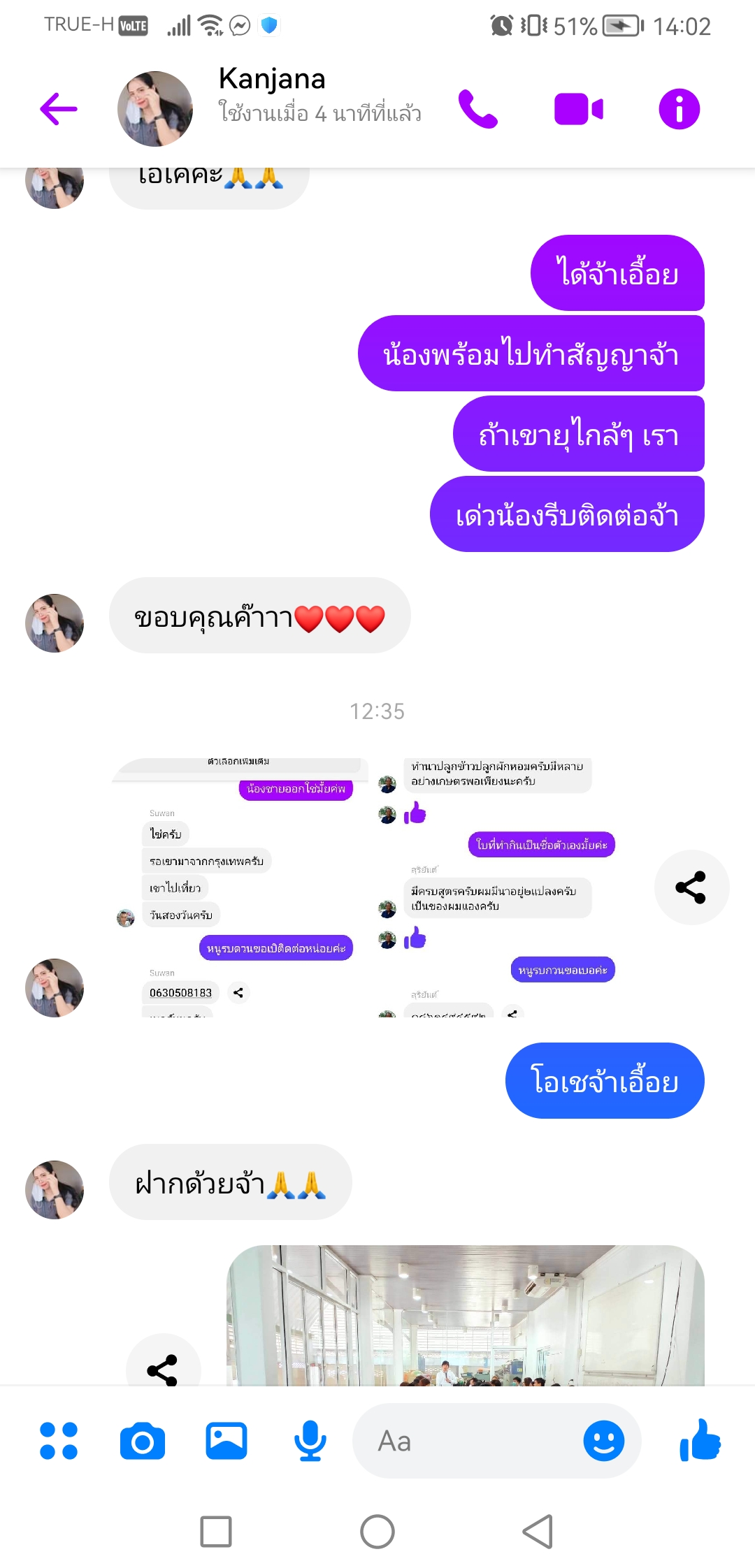Share the chat screenshot image
Viewport: 755px width, 1568px height.
(691, 887)
